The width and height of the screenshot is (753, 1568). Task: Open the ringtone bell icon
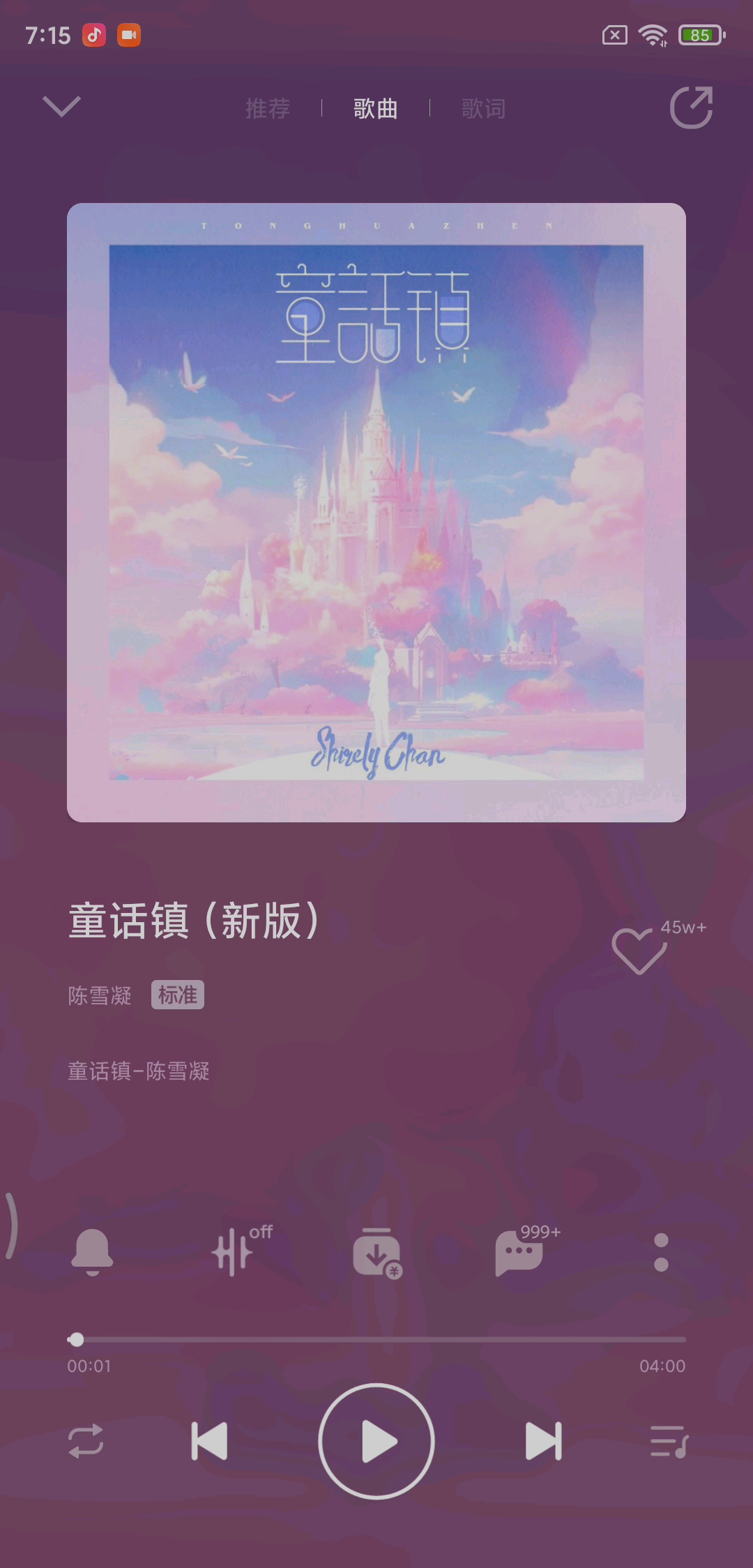pyautogui.click(x=92, y=1252)
